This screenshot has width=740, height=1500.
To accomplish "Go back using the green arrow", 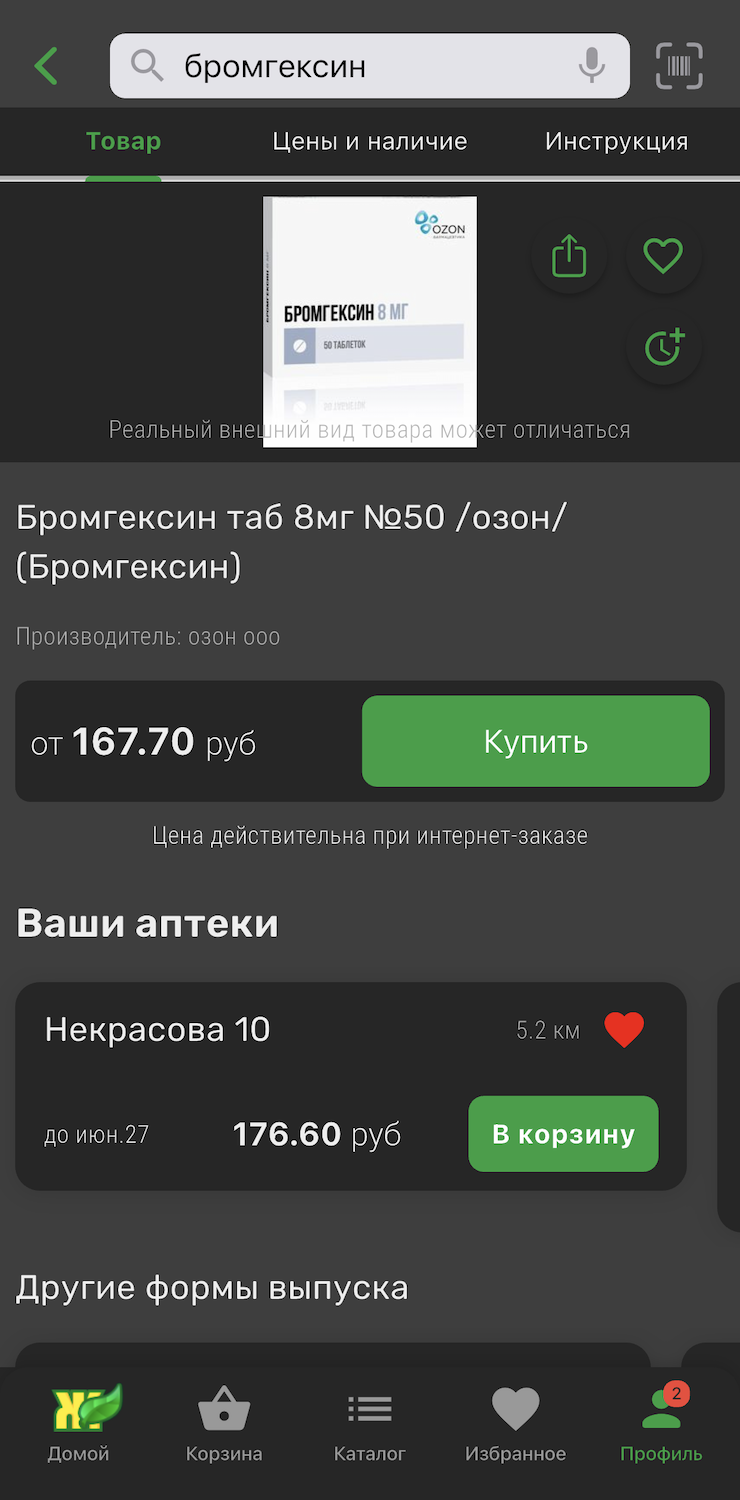I will click(x=46, y=66).
